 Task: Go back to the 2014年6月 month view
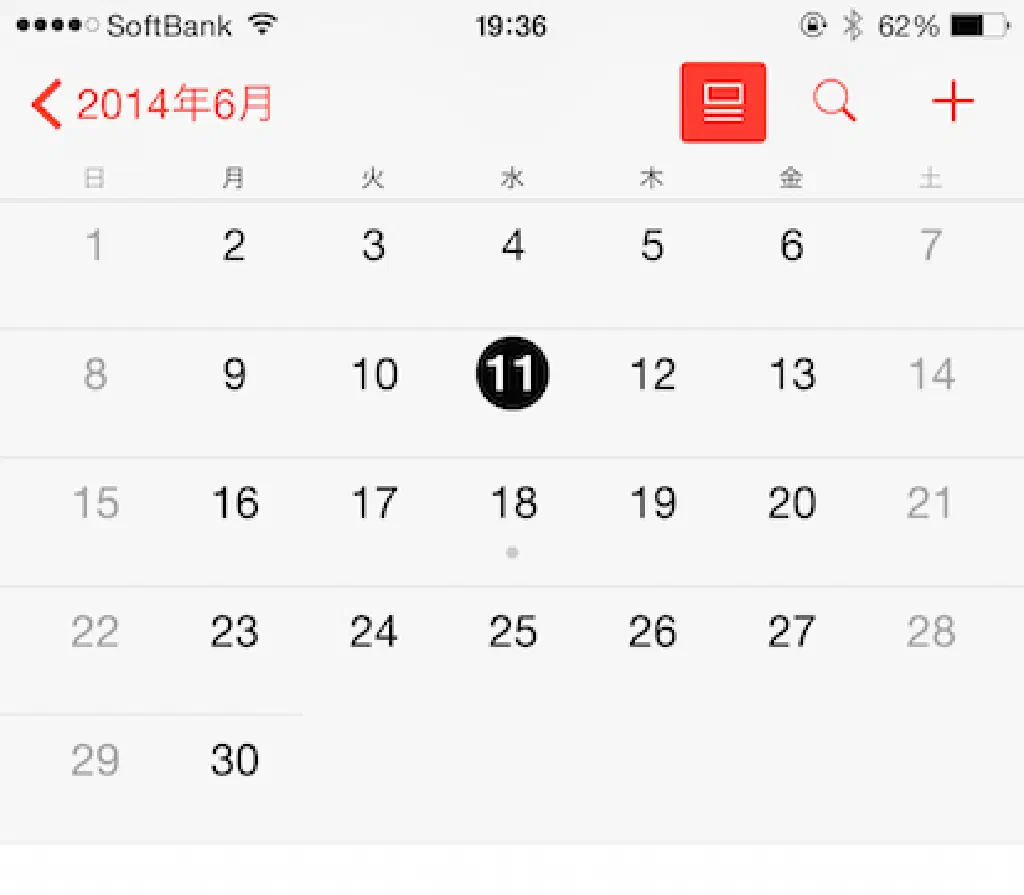(x=152, y=104)
